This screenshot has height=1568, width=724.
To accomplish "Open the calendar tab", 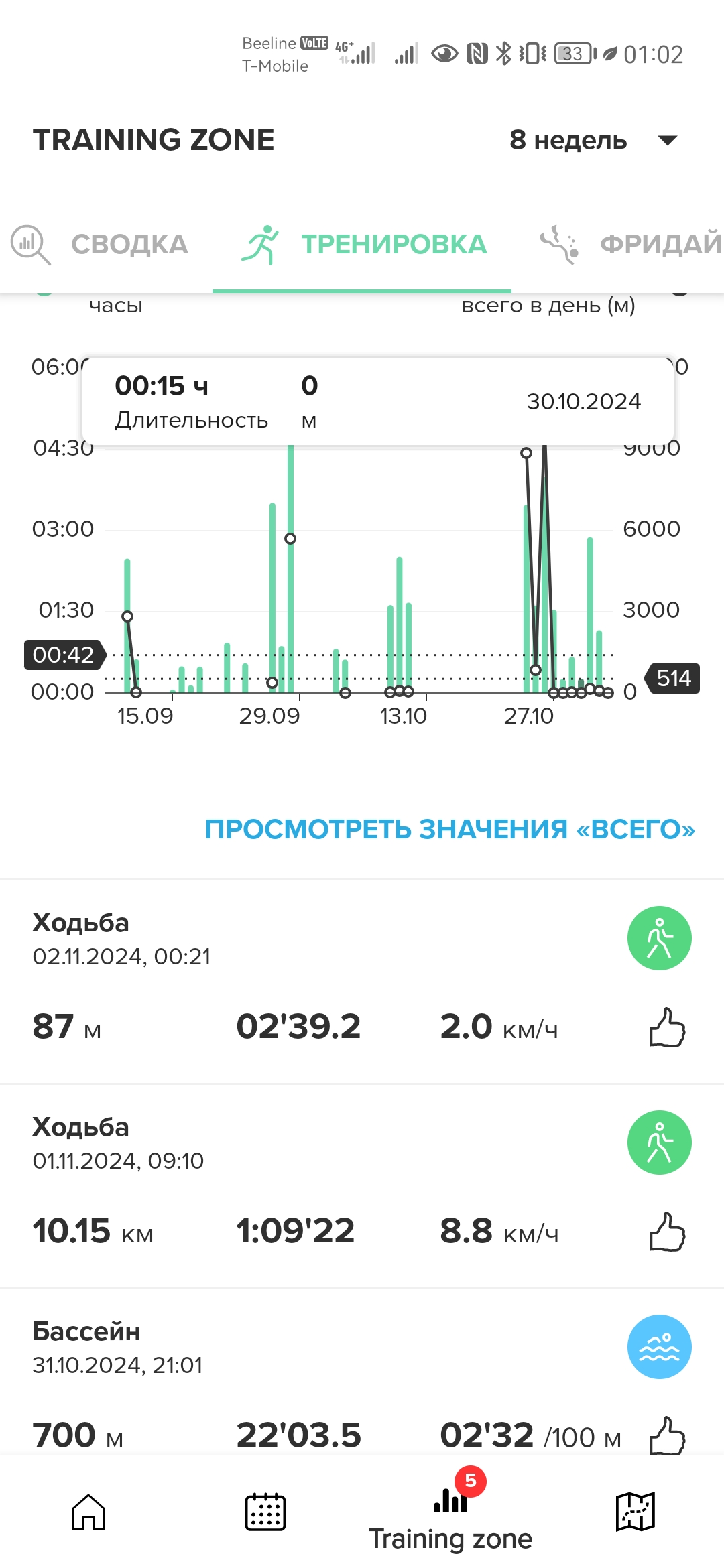I will tap(265, 1512).
